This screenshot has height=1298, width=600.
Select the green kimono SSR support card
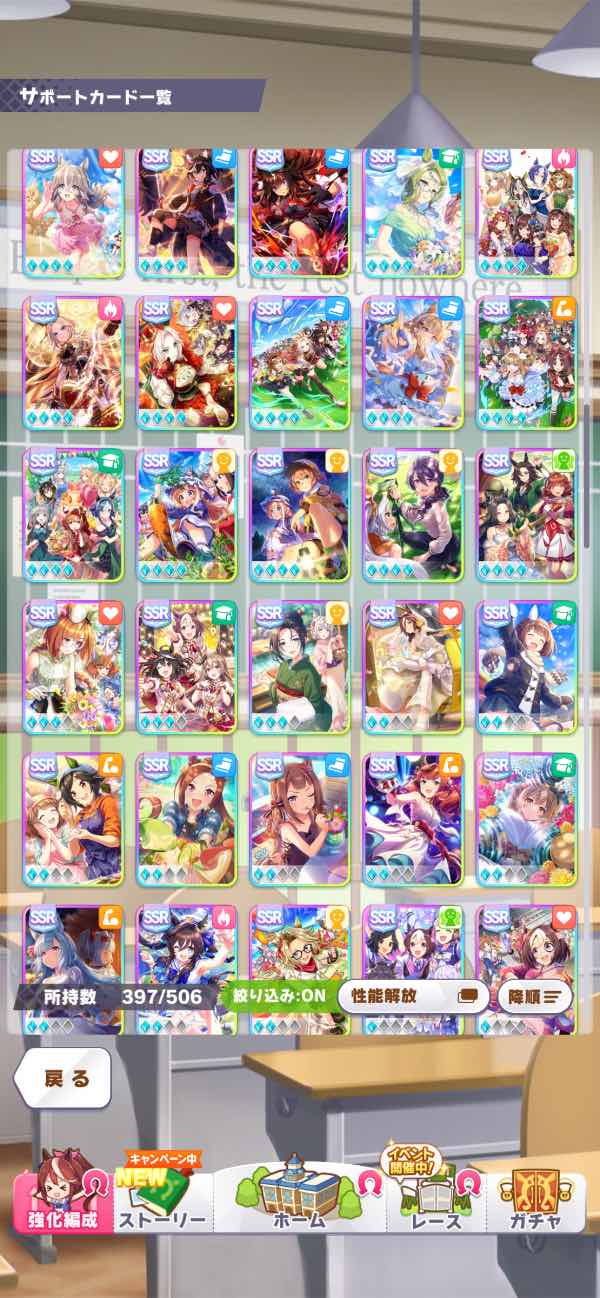coord(300,667)
